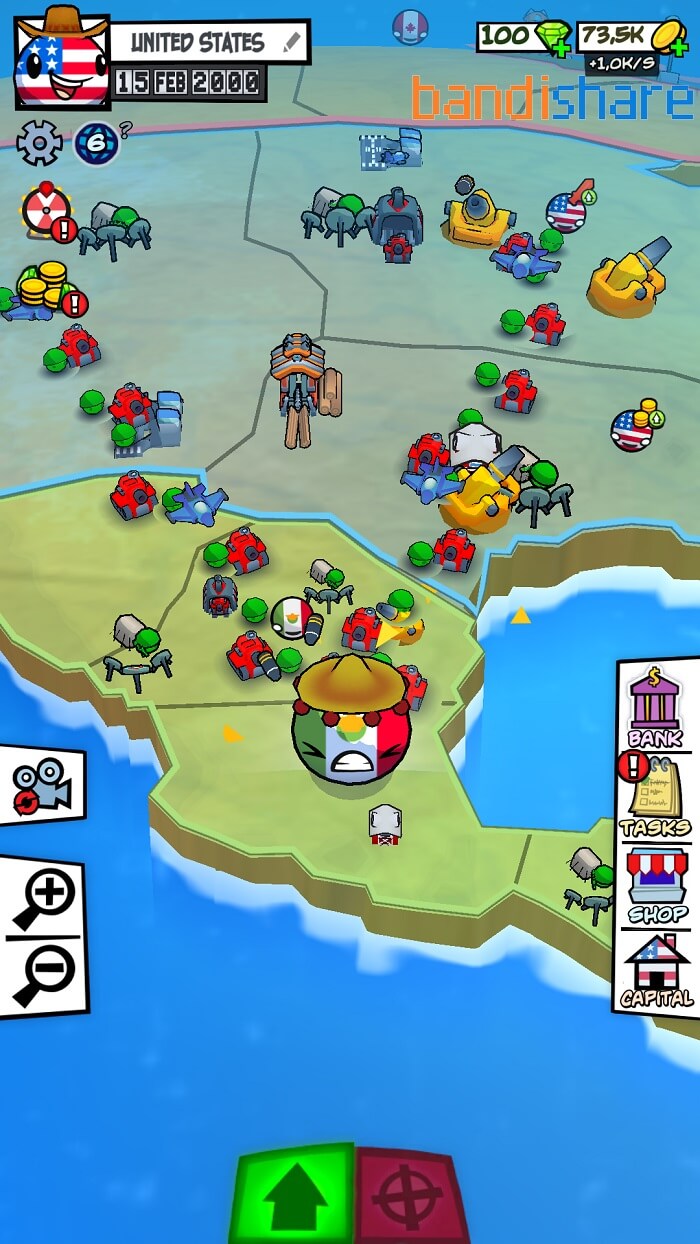Open the settings gear
The height and width of the screenshot is (1244, 700).
(x=39, y=143)
